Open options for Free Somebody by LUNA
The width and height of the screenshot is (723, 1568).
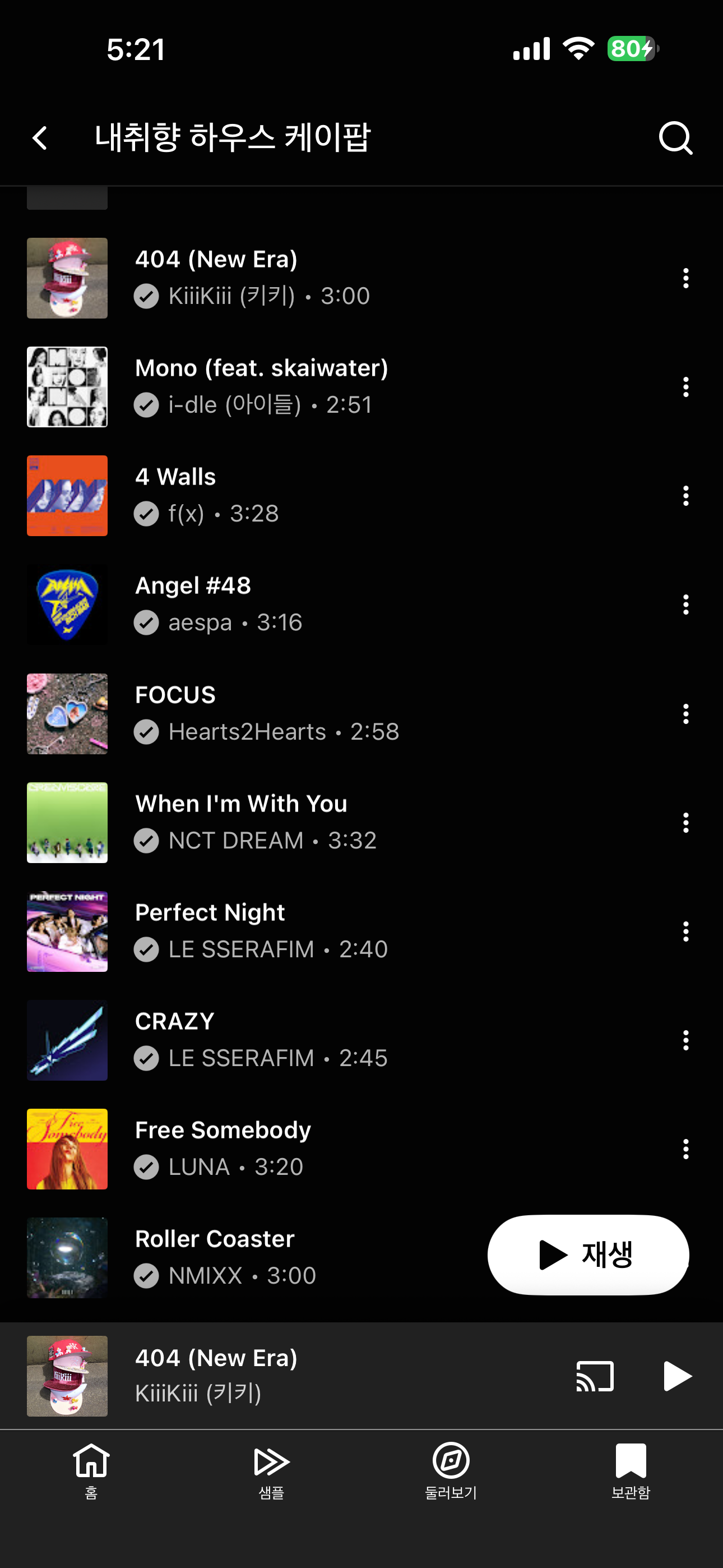pyautogui.click(x=685, y=1149)
